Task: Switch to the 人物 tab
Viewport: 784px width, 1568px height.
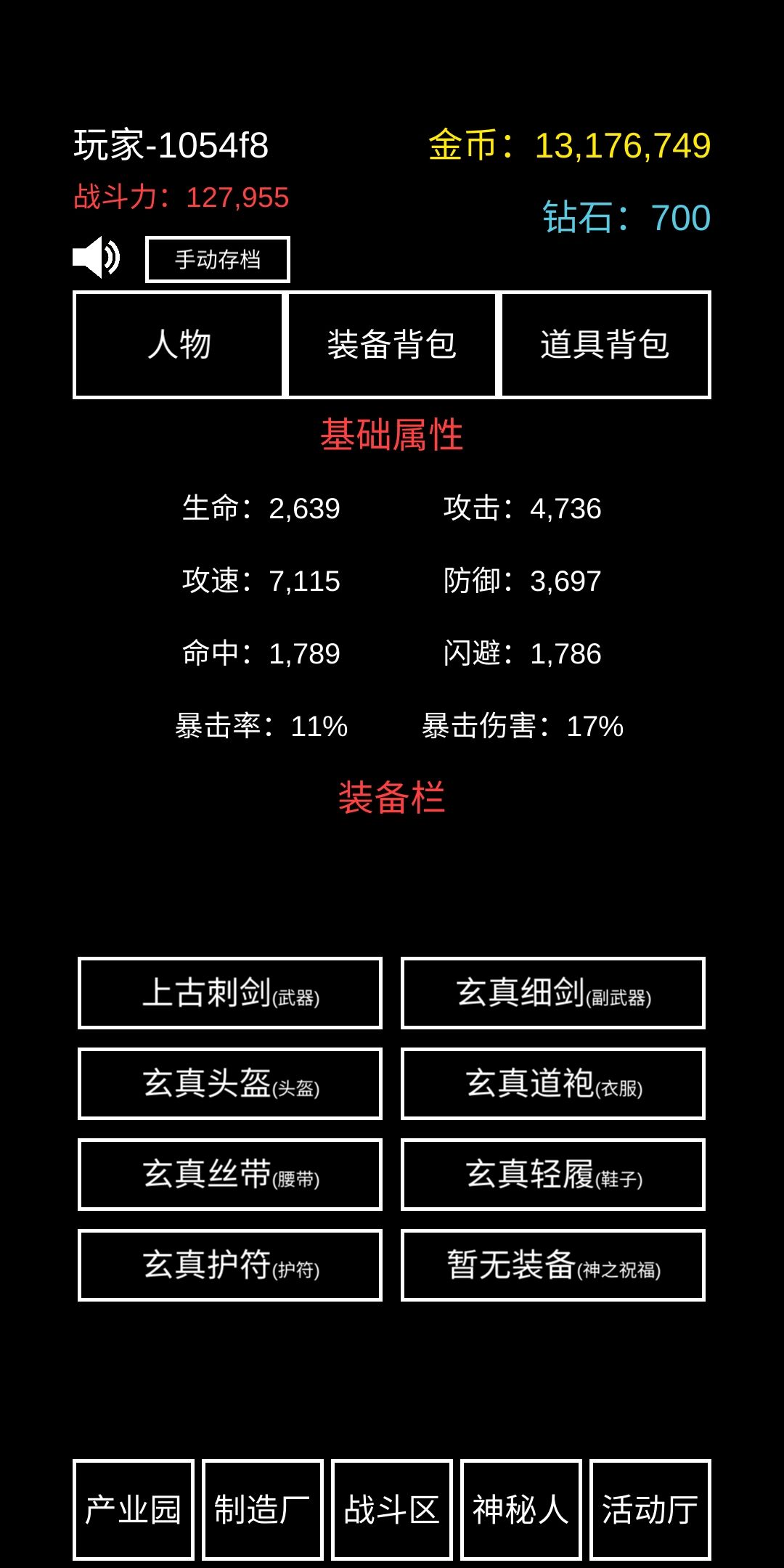Action: coord(179,345)
